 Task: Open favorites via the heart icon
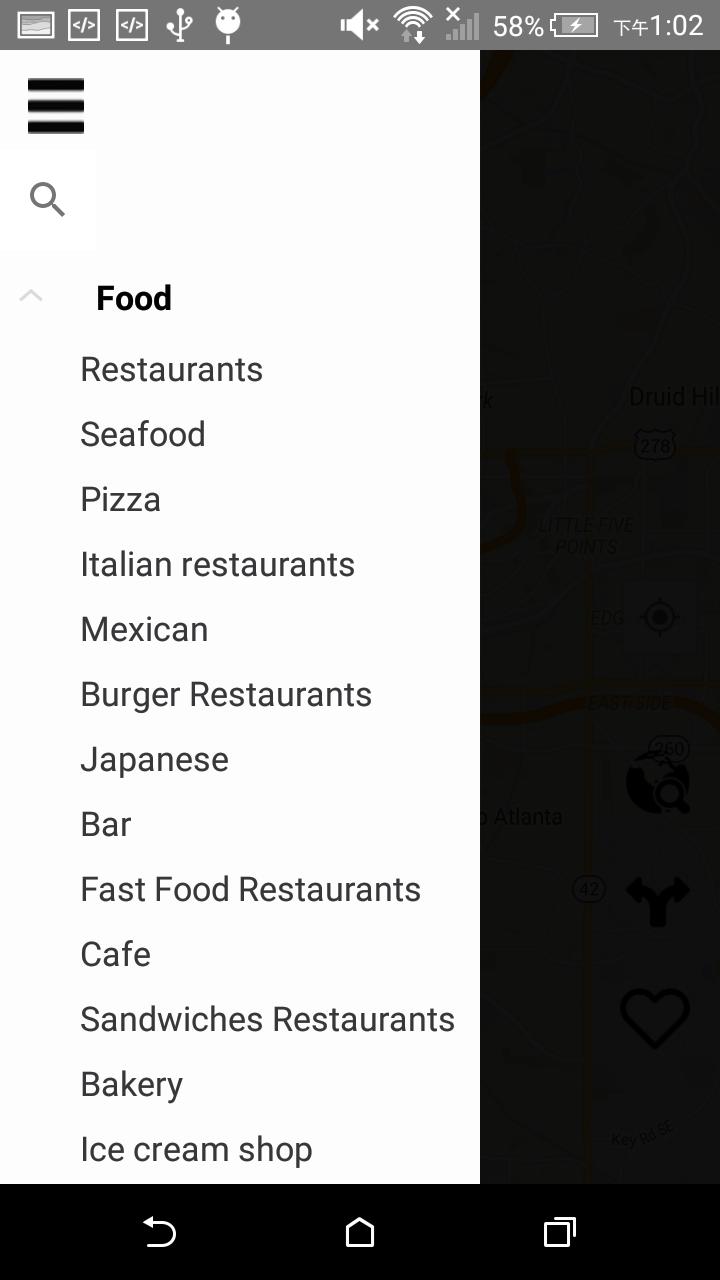click(655, 1019)
